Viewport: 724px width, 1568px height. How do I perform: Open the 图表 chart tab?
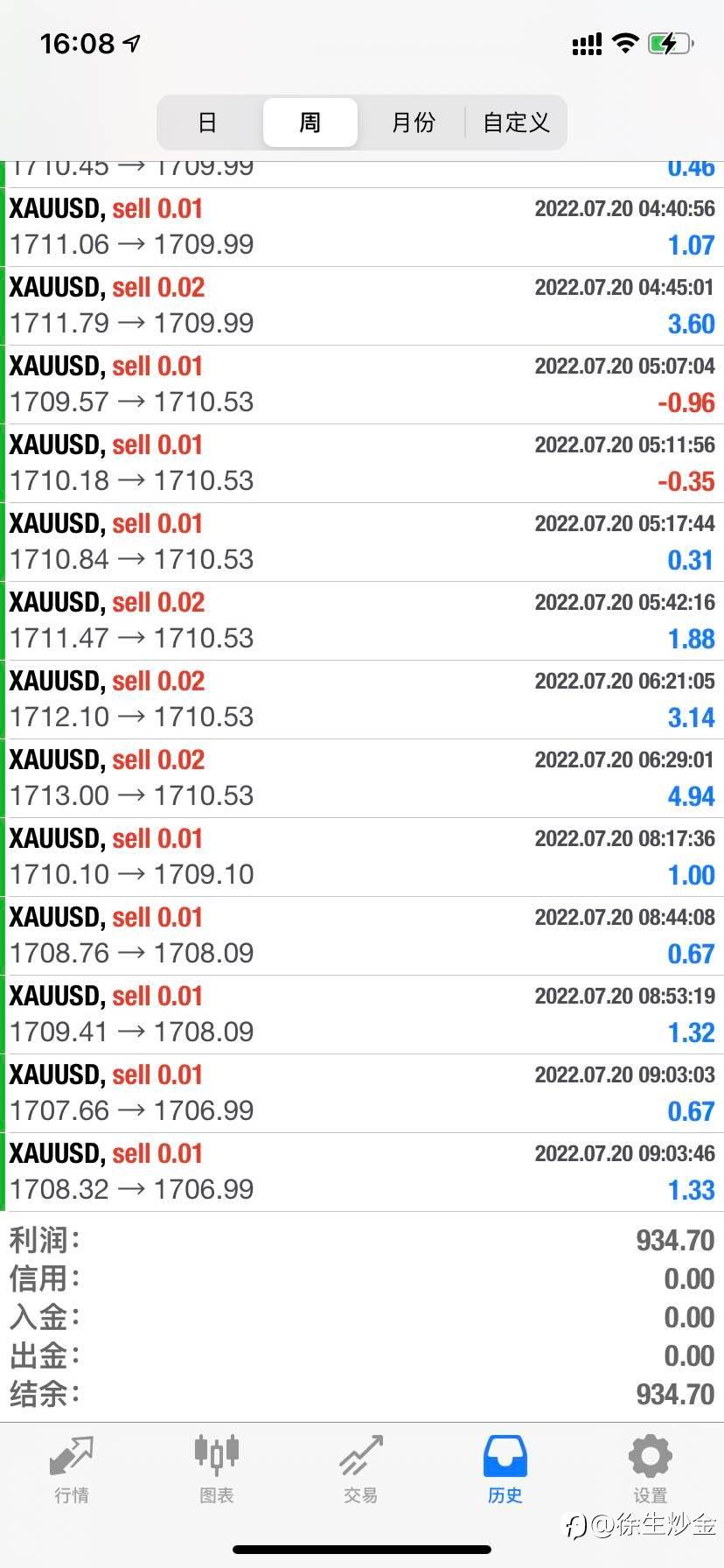point(216,1470)
